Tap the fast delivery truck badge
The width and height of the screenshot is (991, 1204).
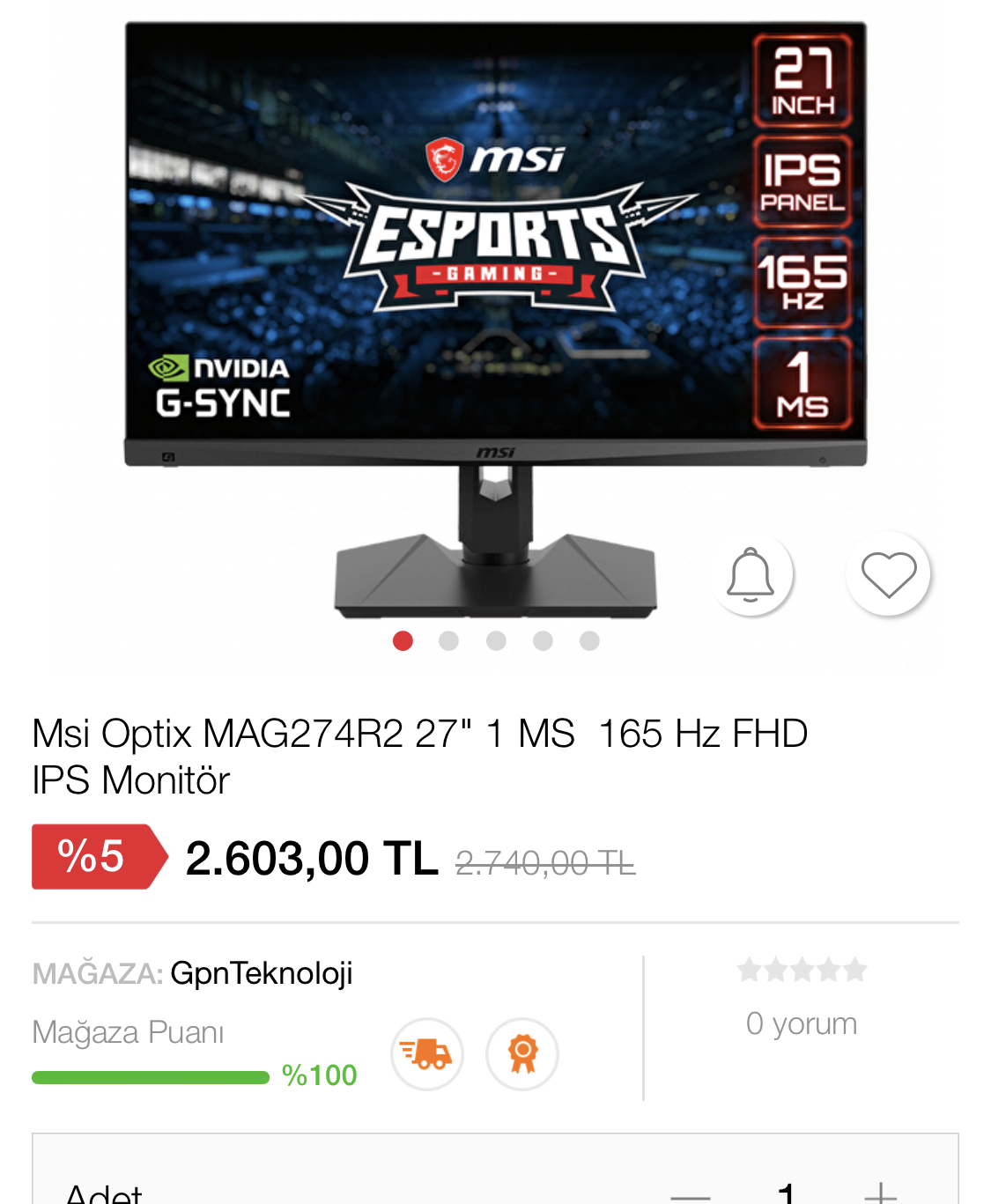click(427, 1053)
